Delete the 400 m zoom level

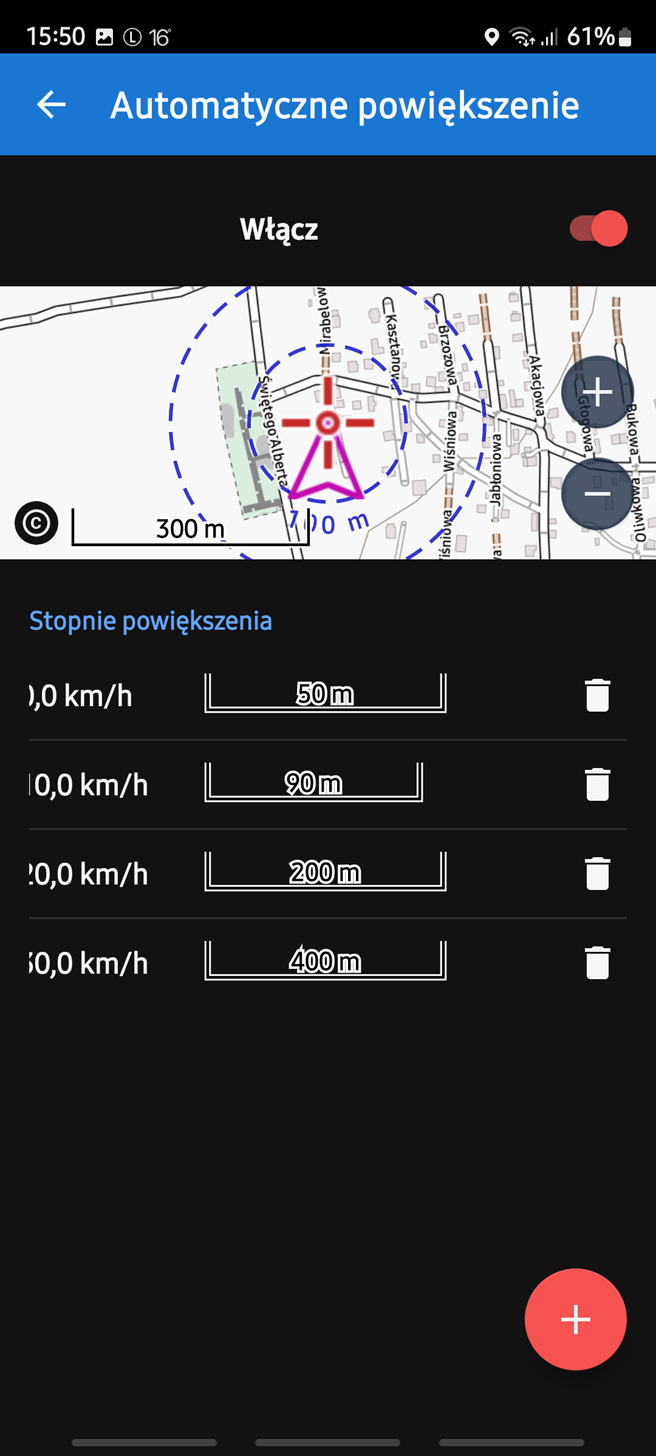click(597, 963)
